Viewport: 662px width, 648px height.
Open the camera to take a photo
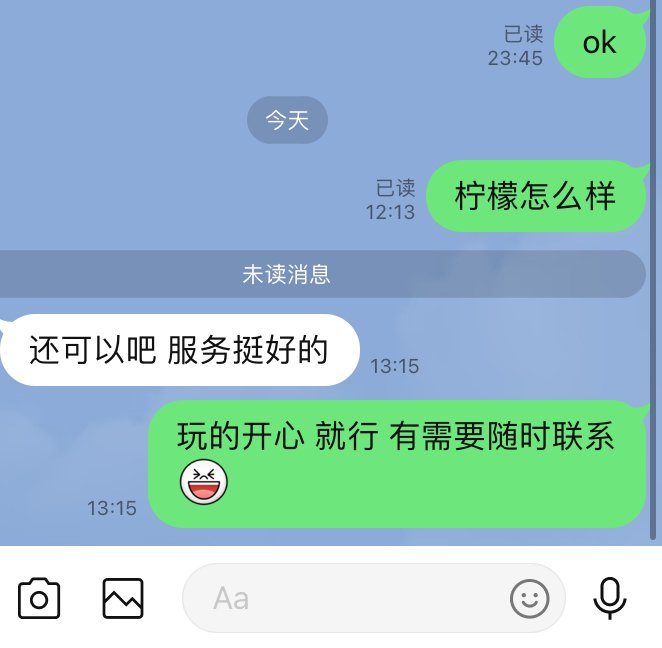coord(39,598)
